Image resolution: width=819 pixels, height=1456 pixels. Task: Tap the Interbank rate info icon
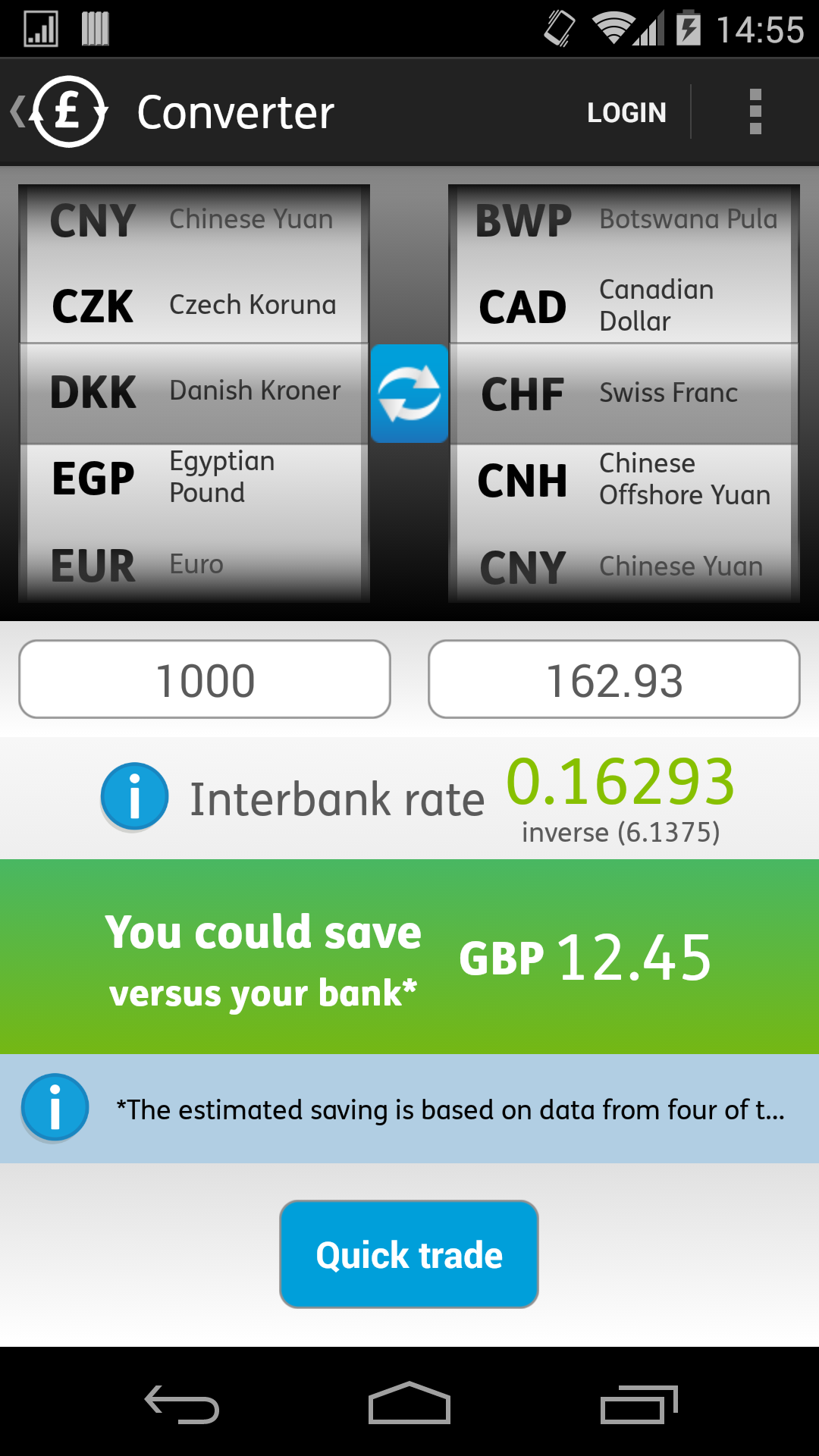133,796
